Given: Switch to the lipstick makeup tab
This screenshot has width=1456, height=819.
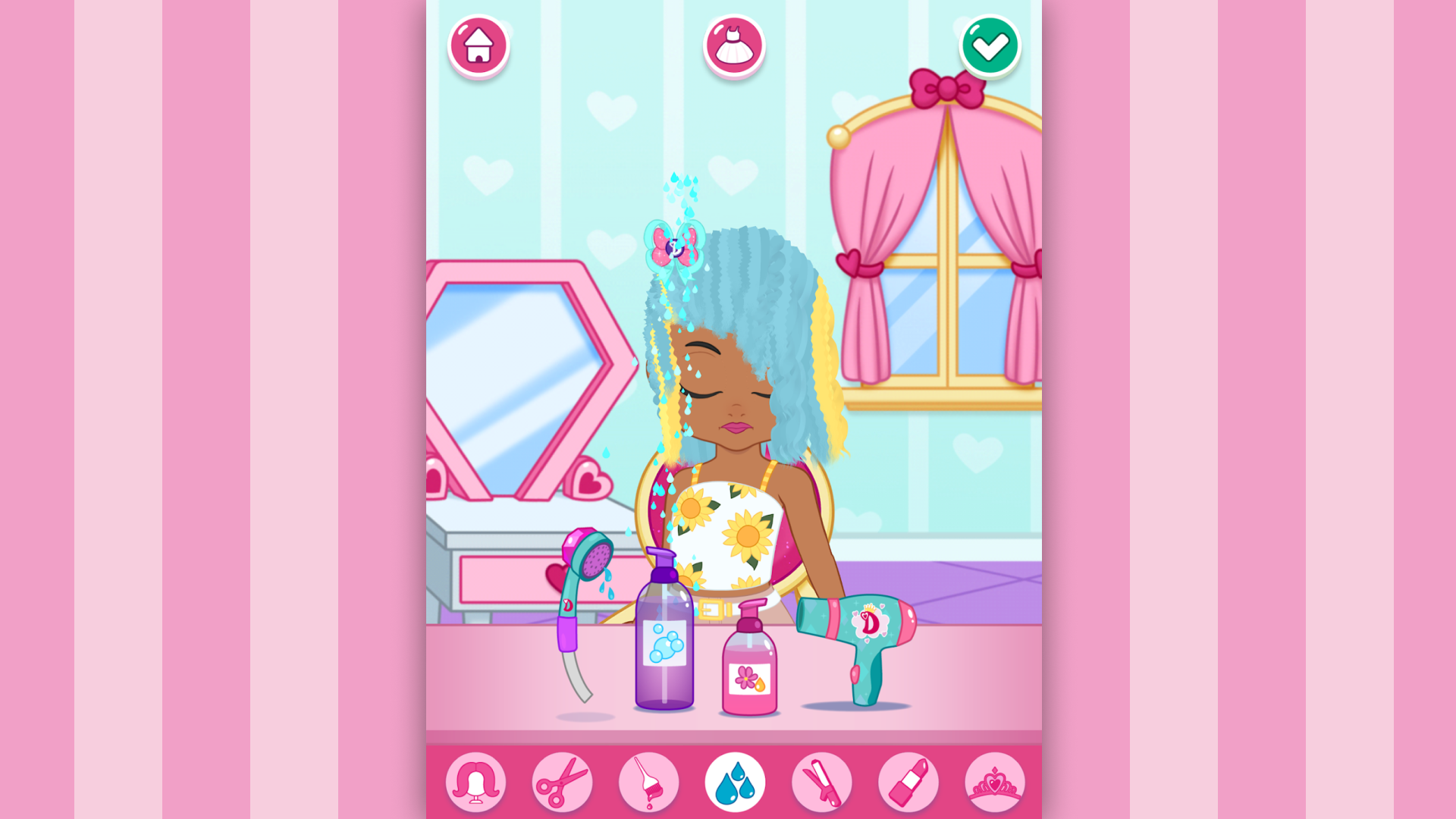Looking at the screenshot, I should tap(908, 782).
